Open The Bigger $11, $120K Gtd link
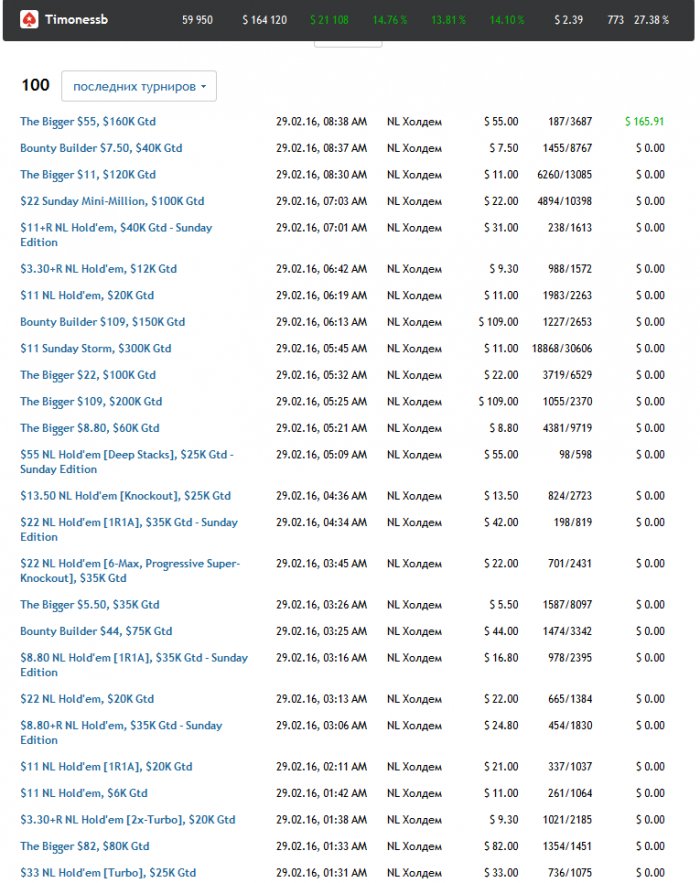The image size is (700, 883). pyautogui.click(x=88, y=175)
